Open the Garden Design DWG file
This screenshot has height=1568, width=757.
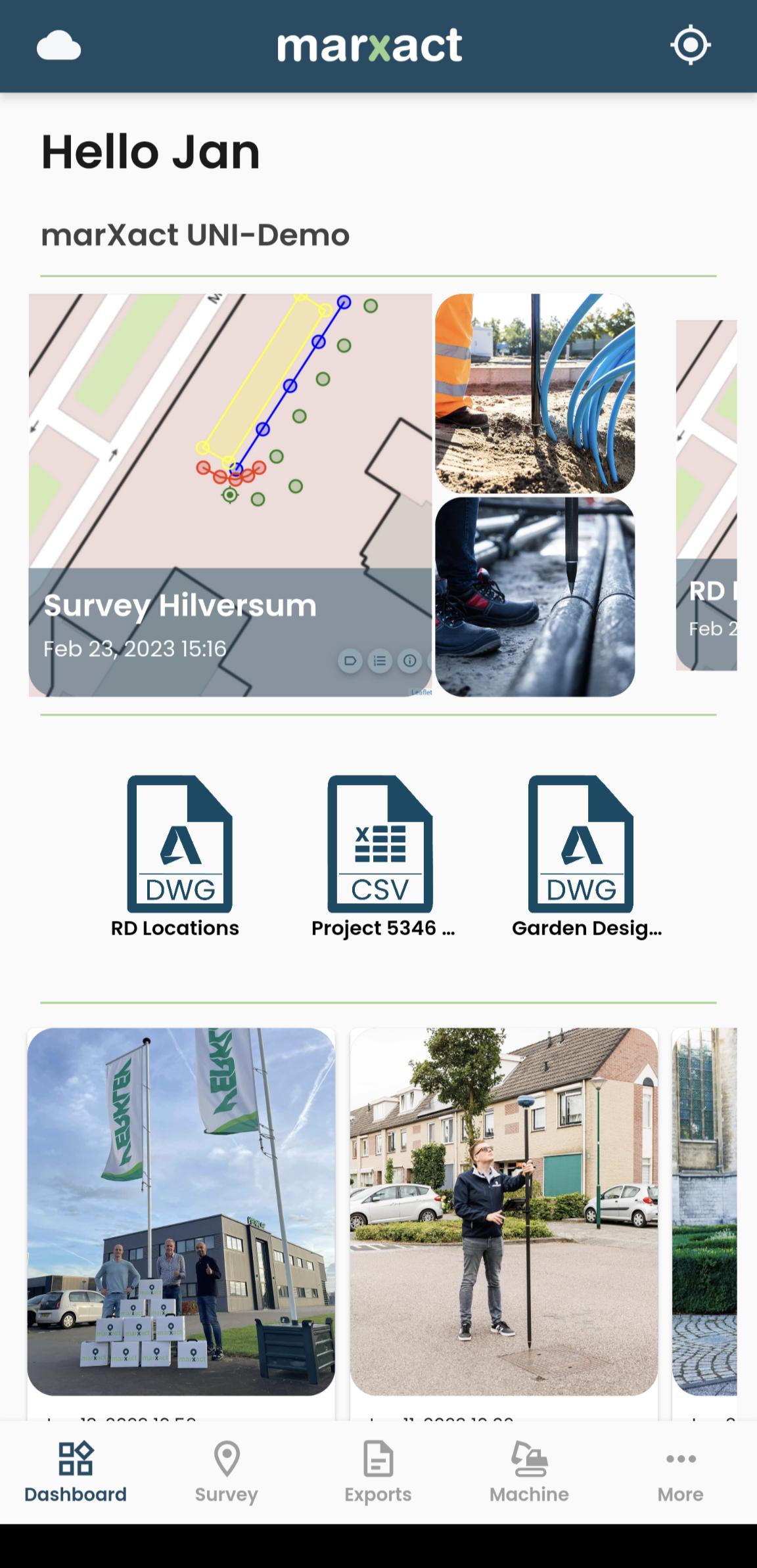click(584, 857)
